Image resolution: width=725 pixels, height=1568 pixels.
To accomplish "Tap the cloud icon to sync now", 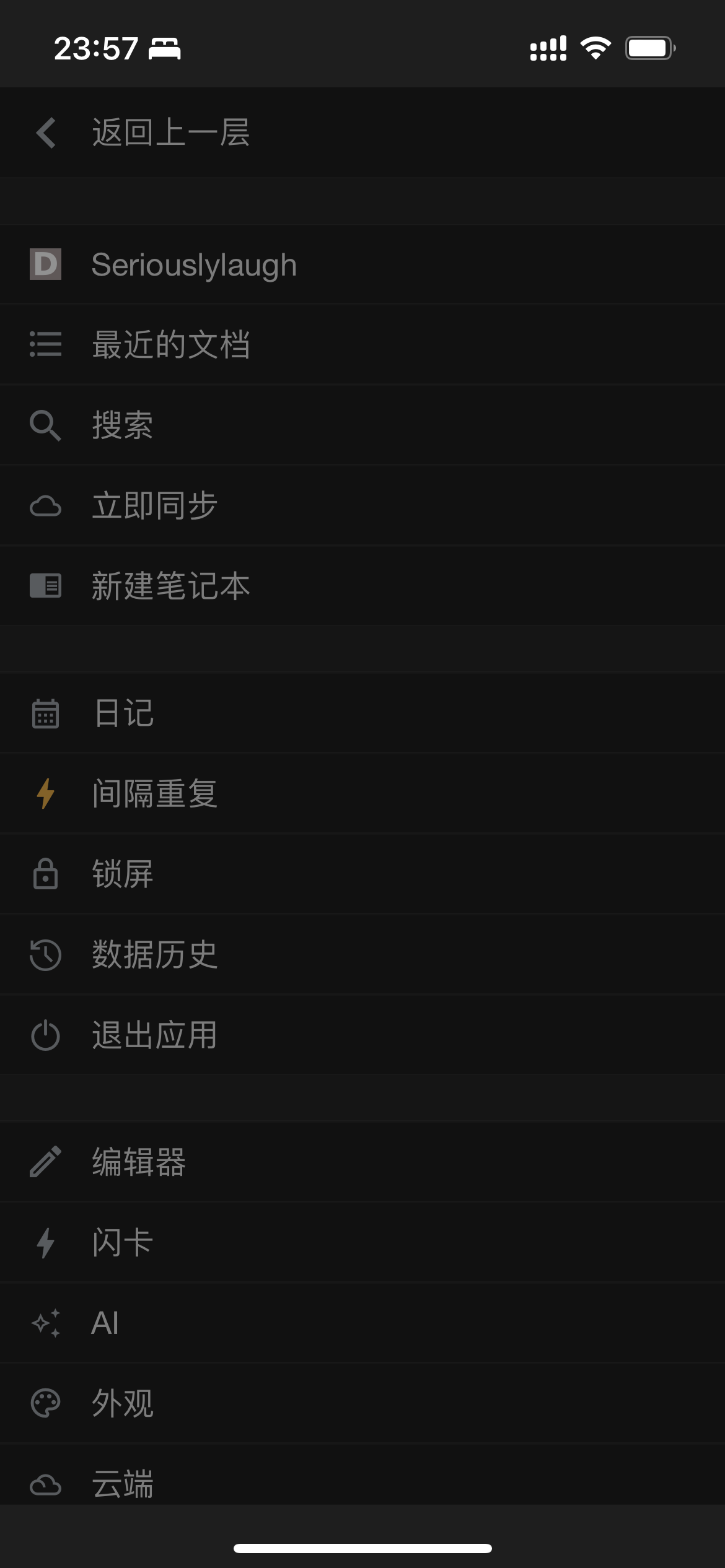I will pyautogui.click(x=46, y=505).
